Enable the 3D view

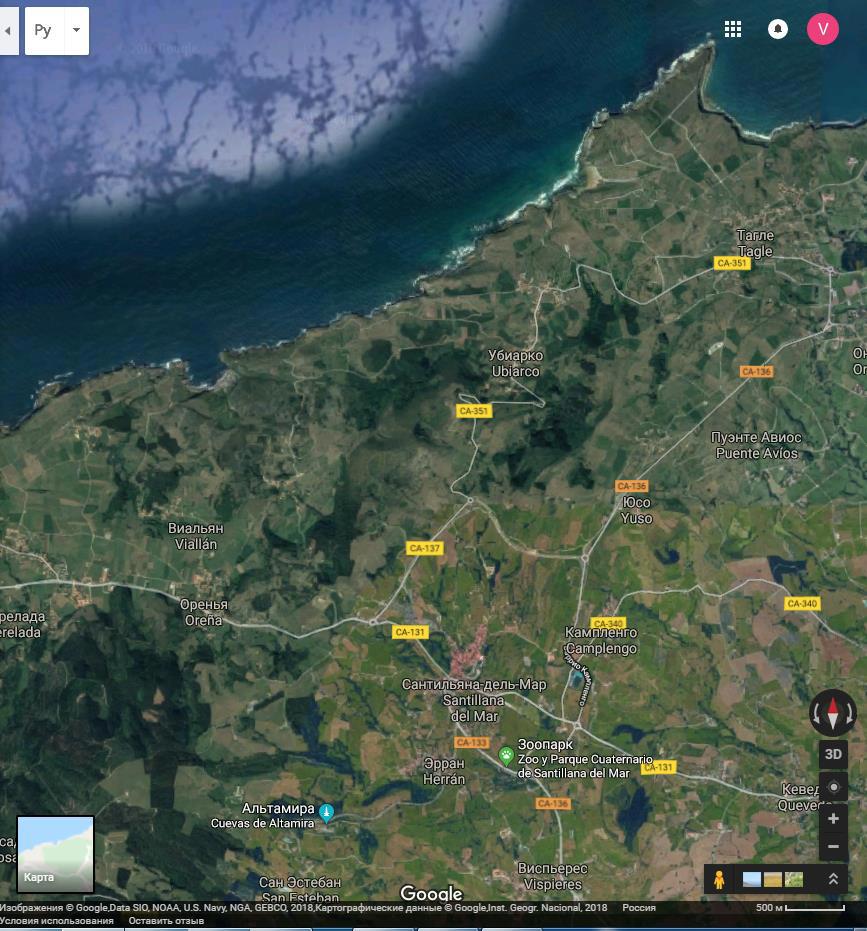(x=833, y=754)
